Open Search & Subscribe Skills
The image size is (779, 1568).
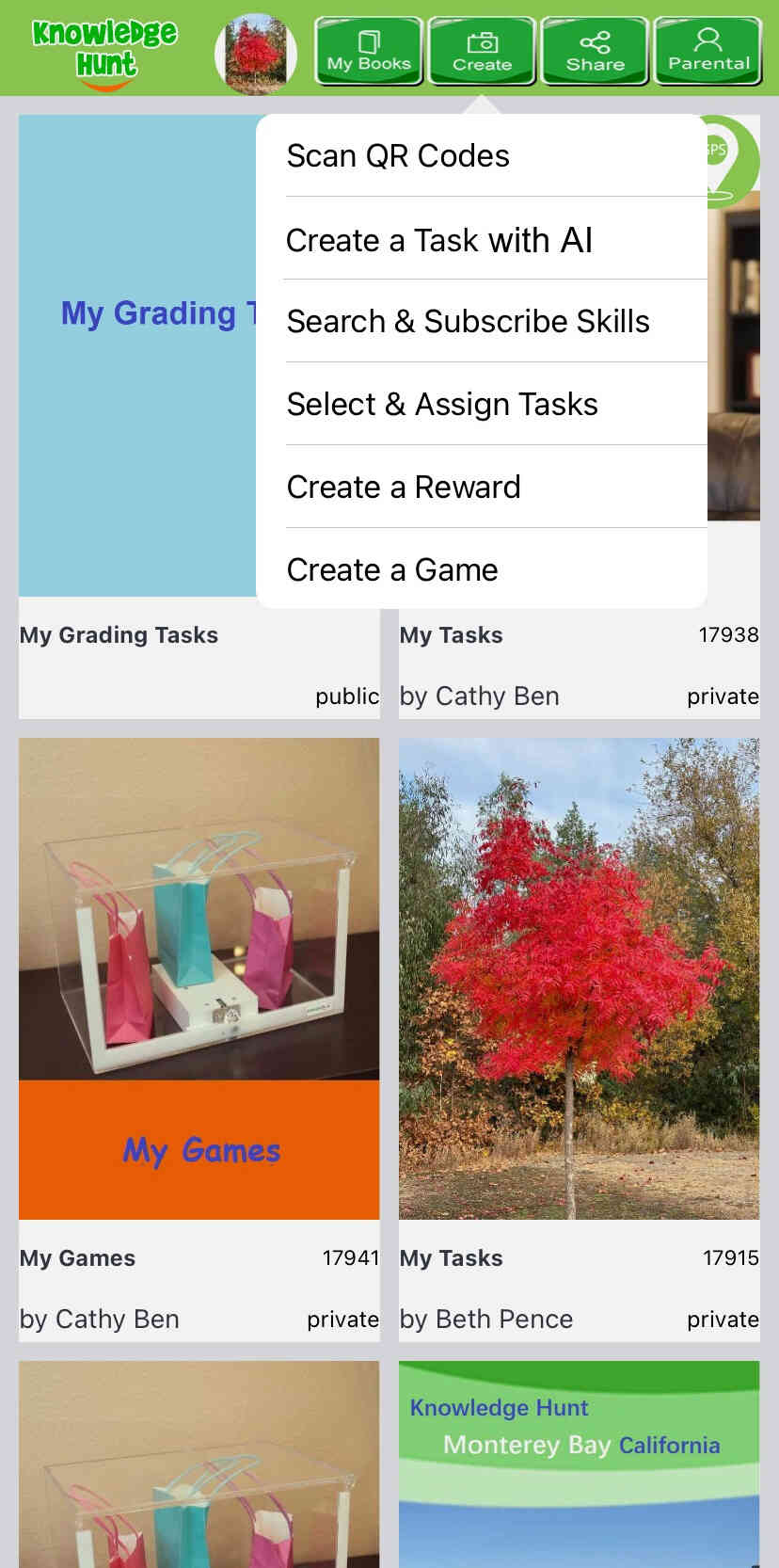point(468,322)
